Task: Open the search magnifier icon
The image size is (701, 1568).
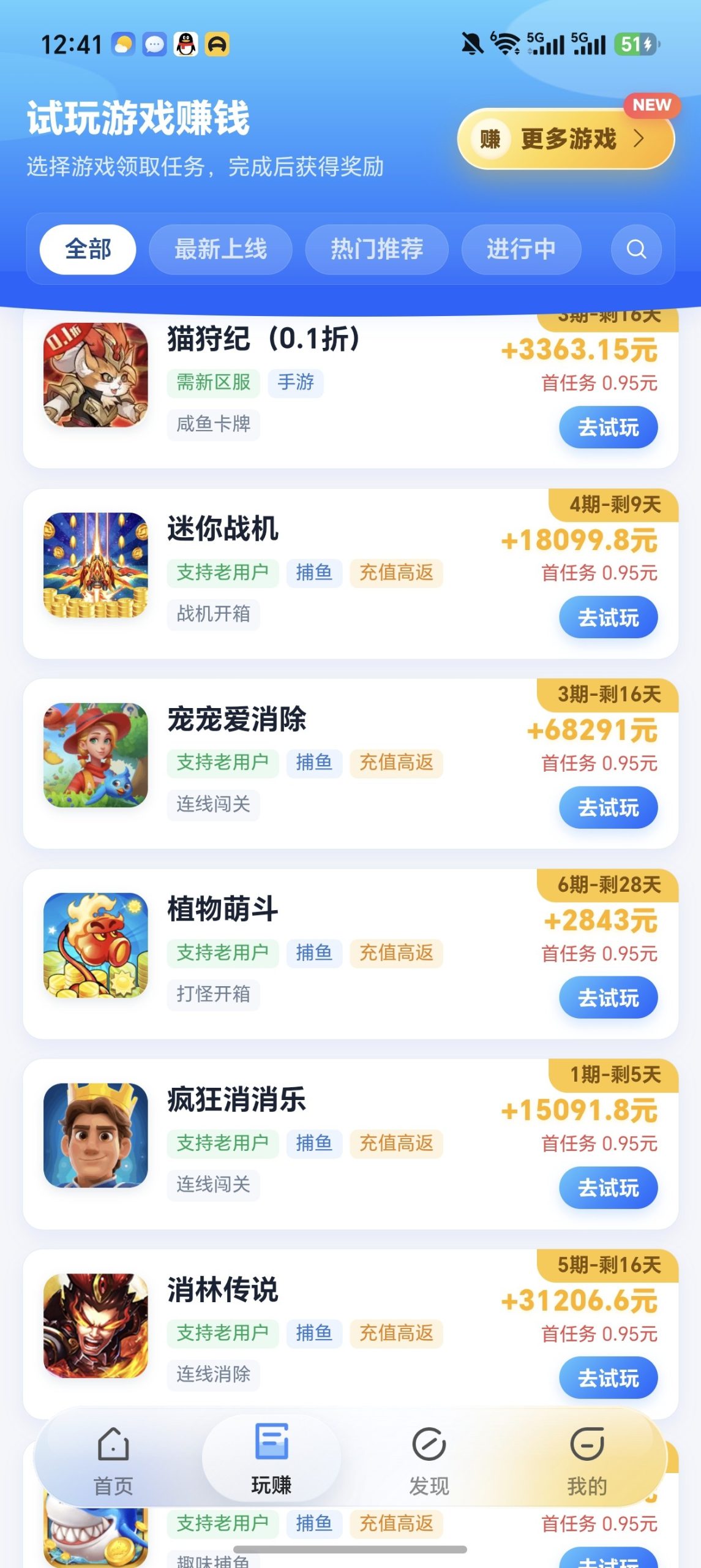Action: pos(636,249)
